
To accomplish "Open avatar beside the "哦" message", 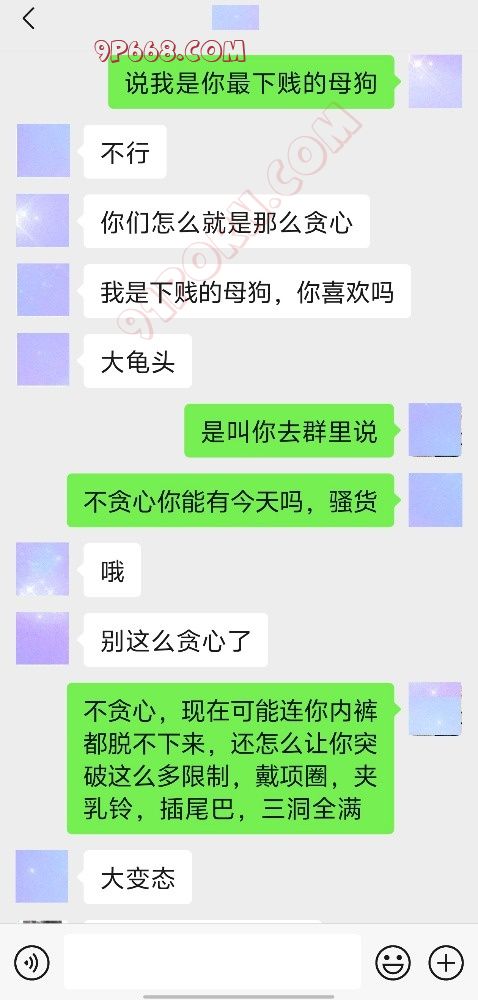I will click(43, 570).
